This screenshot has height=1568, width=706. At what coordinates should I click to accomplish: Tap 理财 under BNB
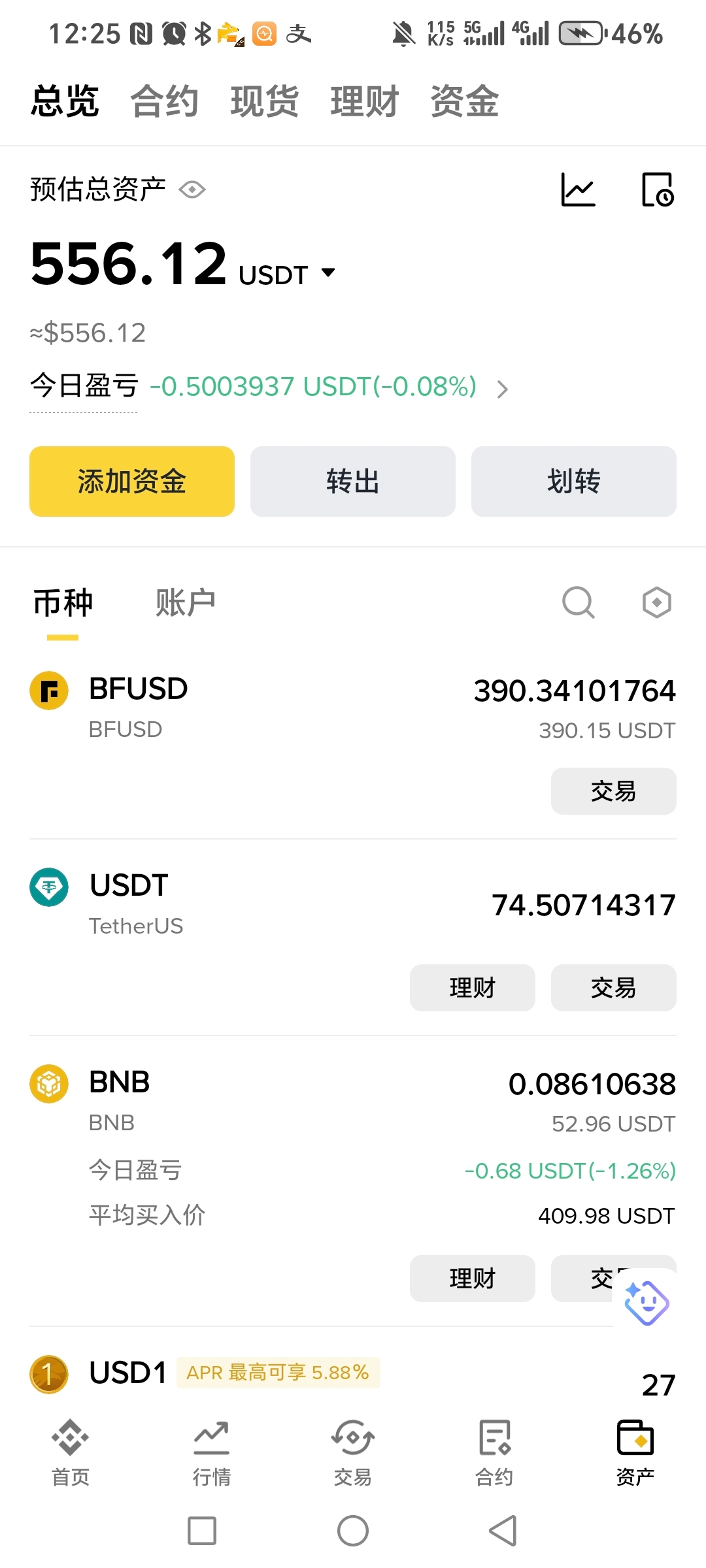pyautogui.click(x=472, y=1279)
